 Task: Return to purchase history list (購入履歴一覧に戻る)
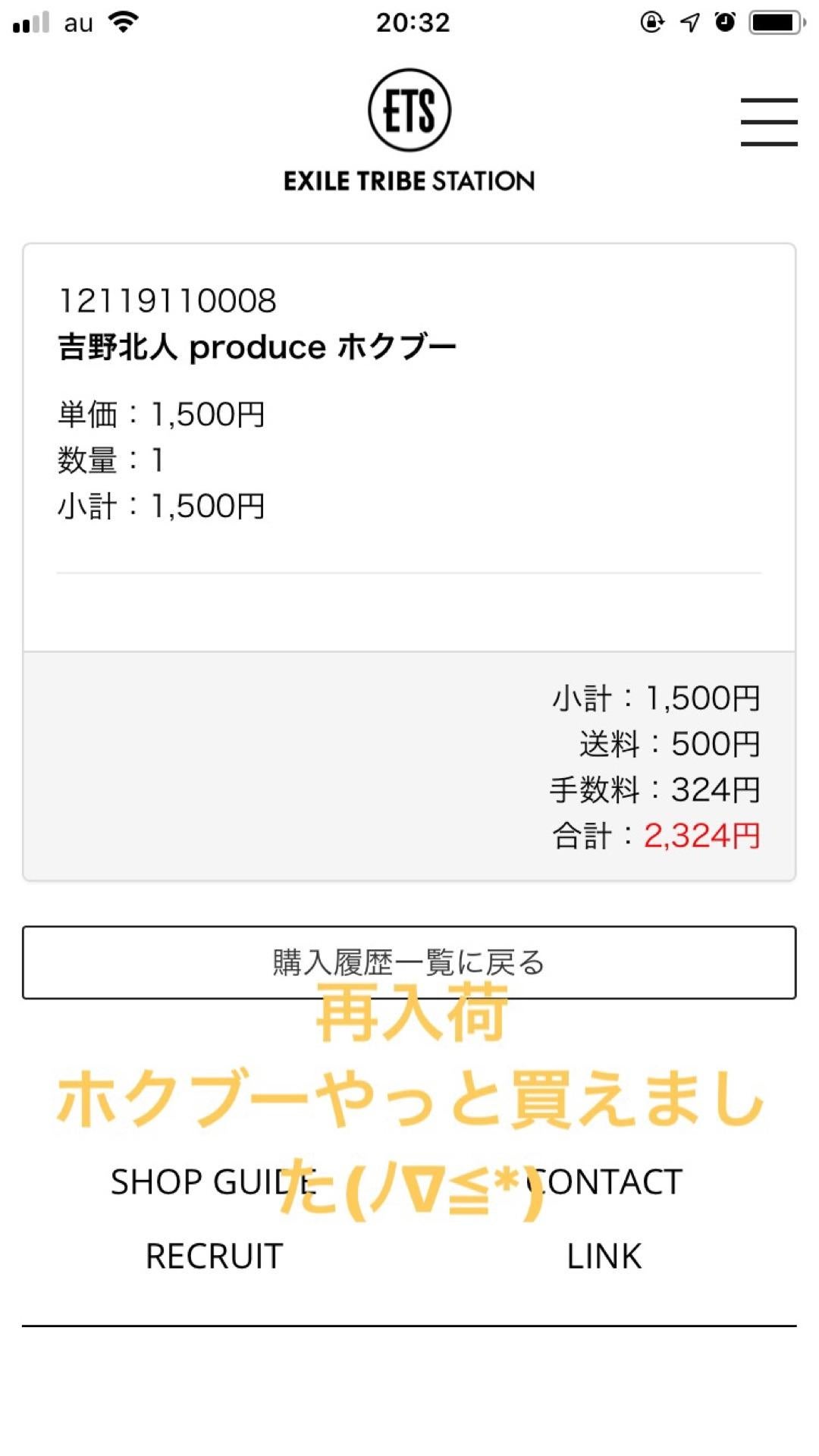point(409,962)
